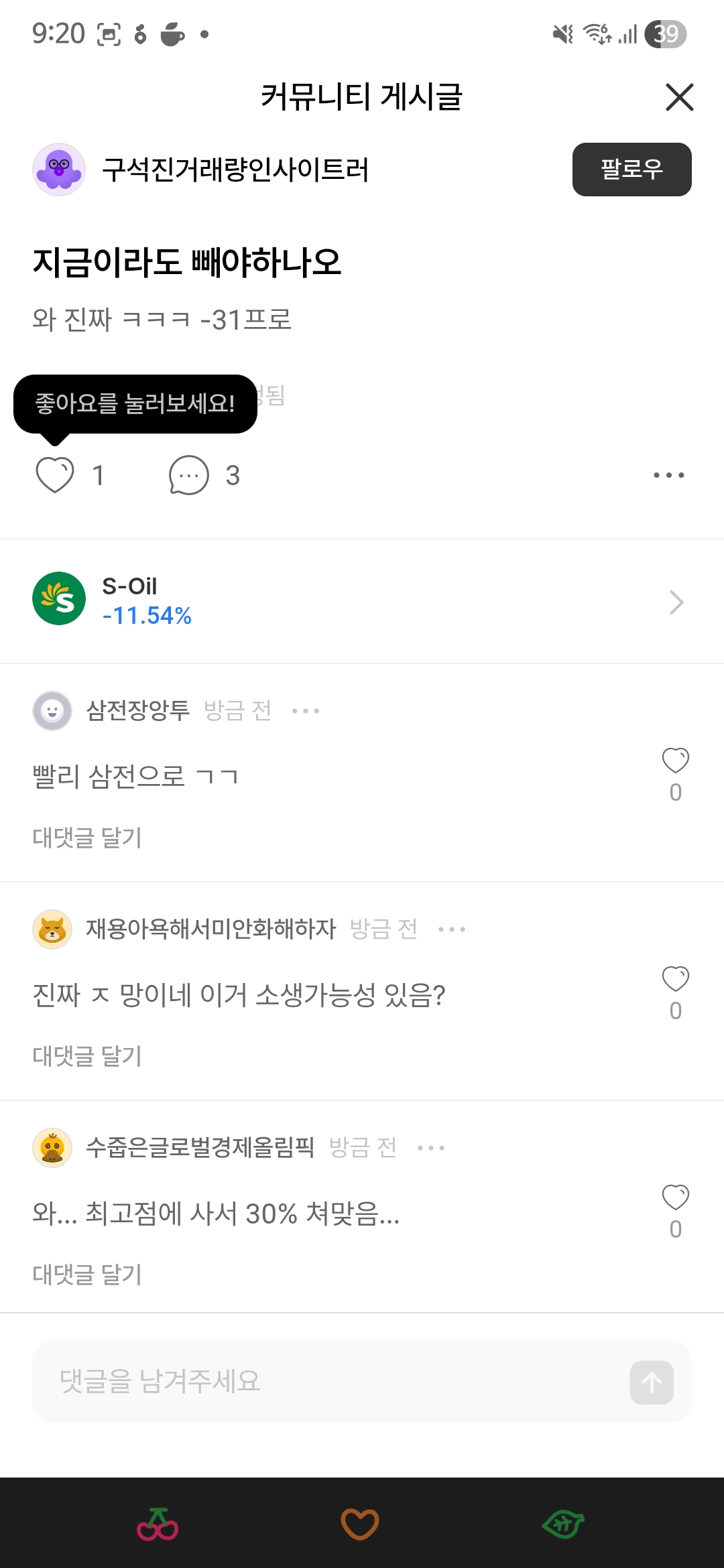Toggle like on 재용아욕해서미안화해하자's comment

point(676,980)
